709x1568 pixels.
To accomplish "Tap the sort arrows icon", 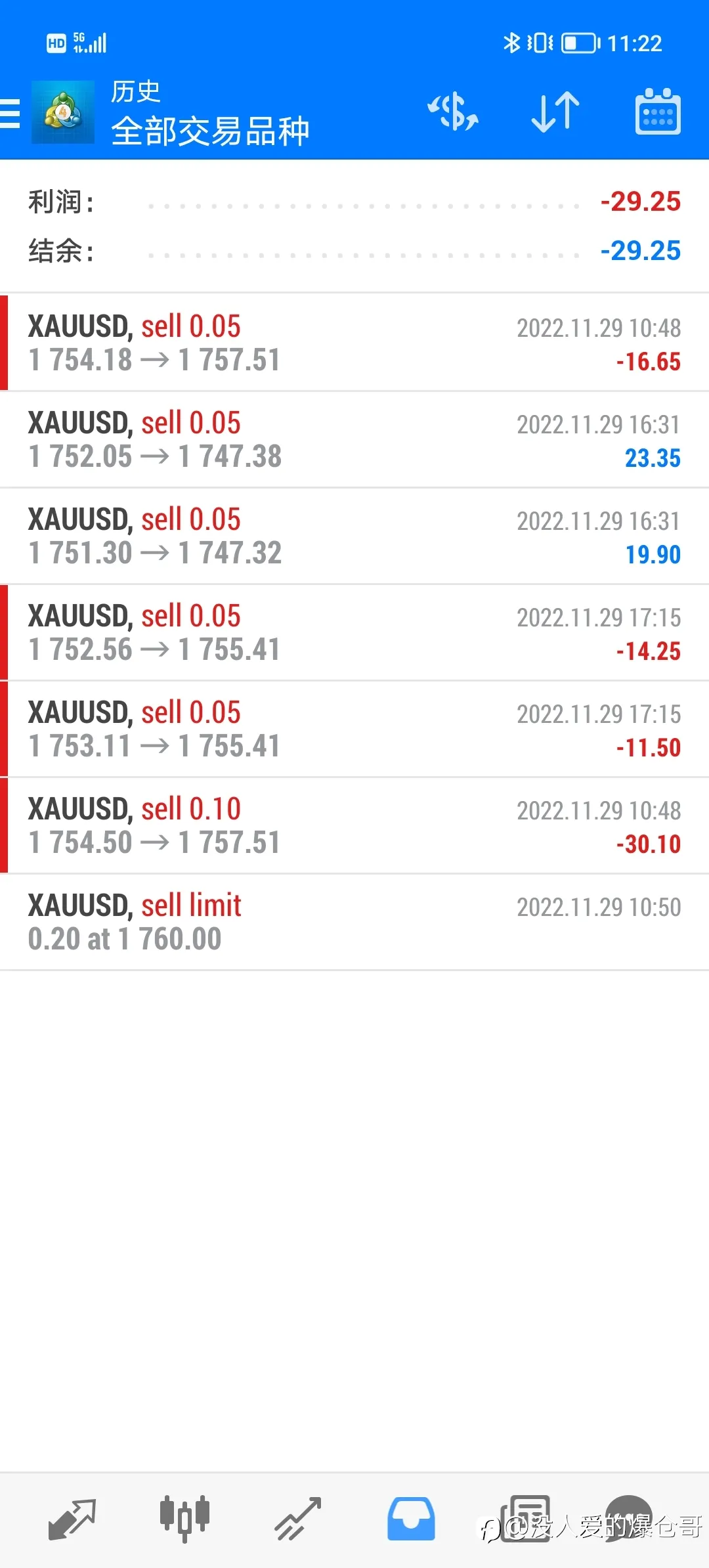I will coord(555,112).
